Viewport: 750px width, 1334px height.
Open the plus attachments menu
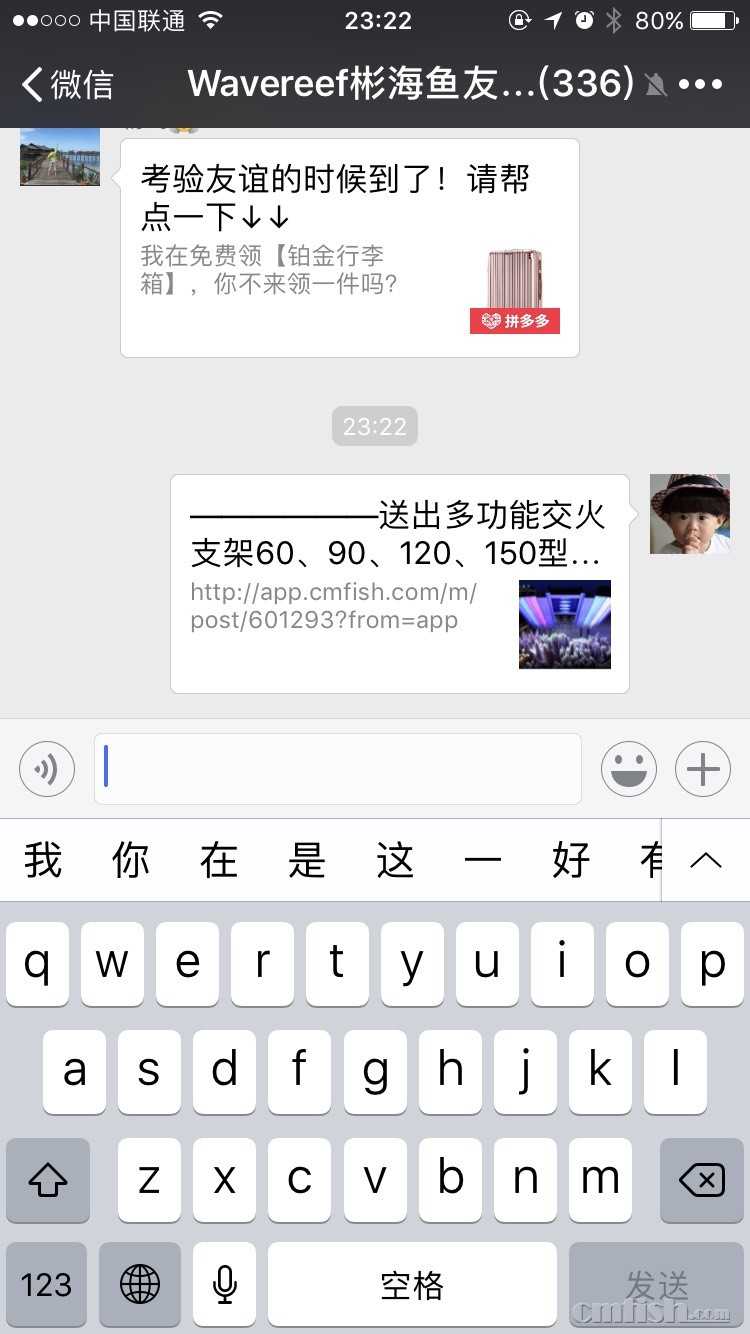point(703,769)
